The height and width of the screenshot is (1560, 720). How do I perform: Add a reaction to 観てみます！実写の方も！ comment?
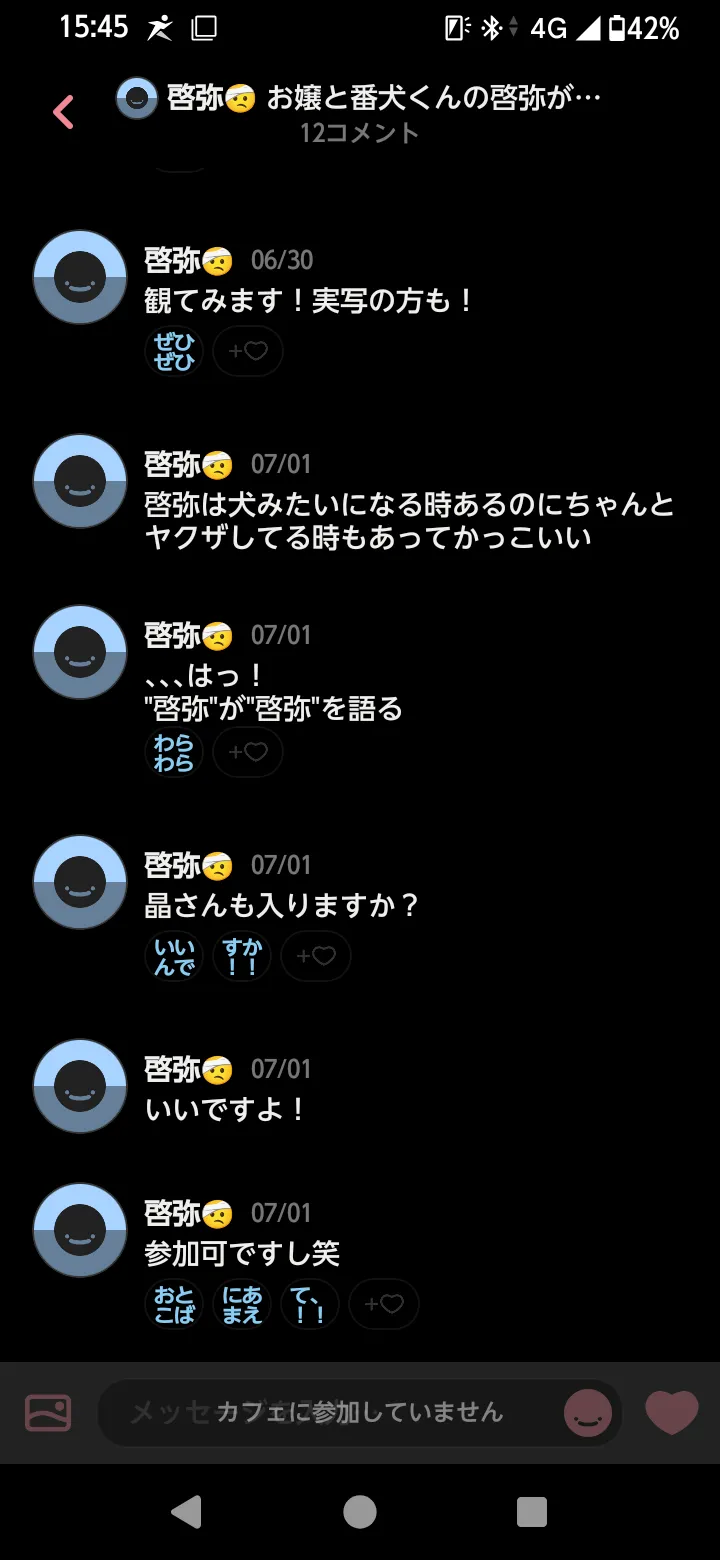click(x=248, y=351)
